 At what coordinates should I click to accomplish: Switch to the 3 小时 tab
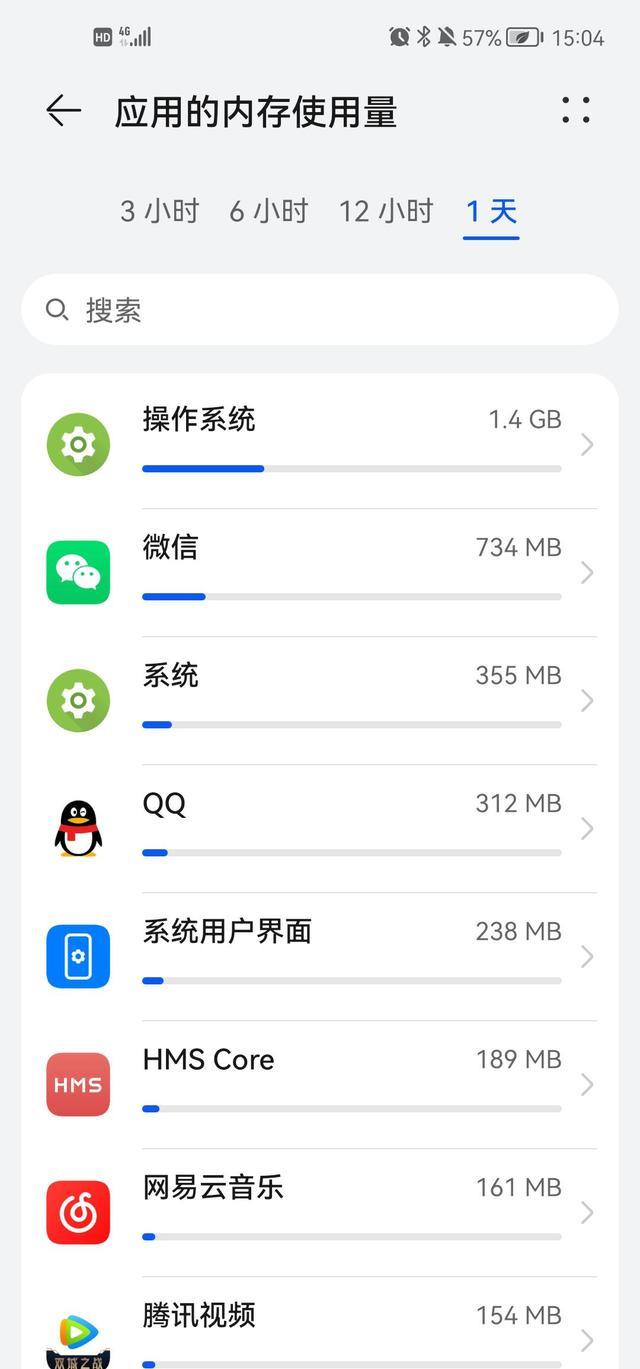pos(160,212)
